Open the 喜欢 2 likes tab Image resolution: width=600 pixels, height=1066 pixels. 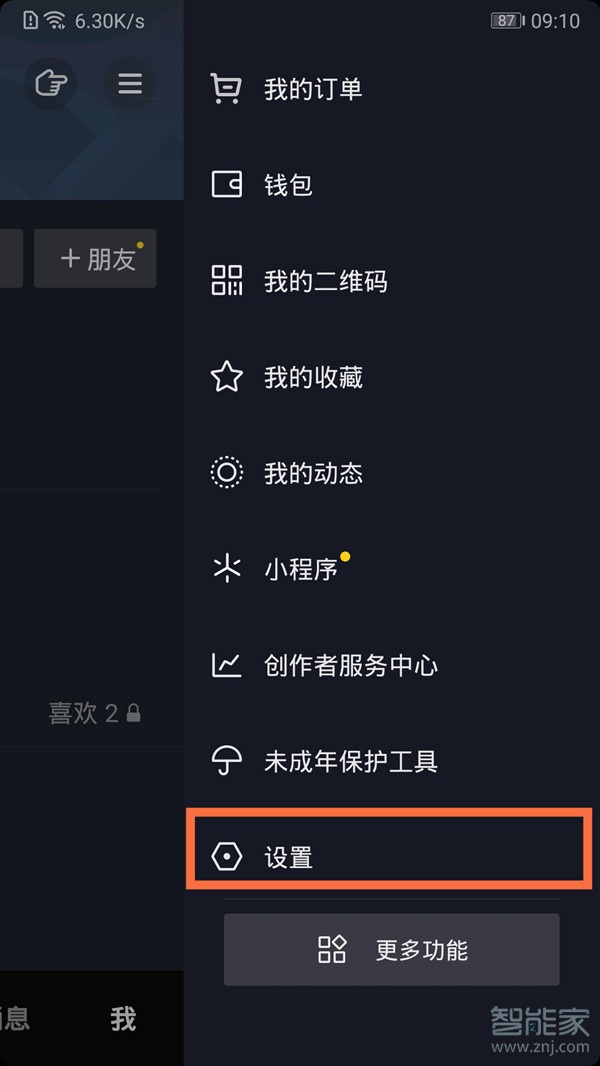(94, 713)
